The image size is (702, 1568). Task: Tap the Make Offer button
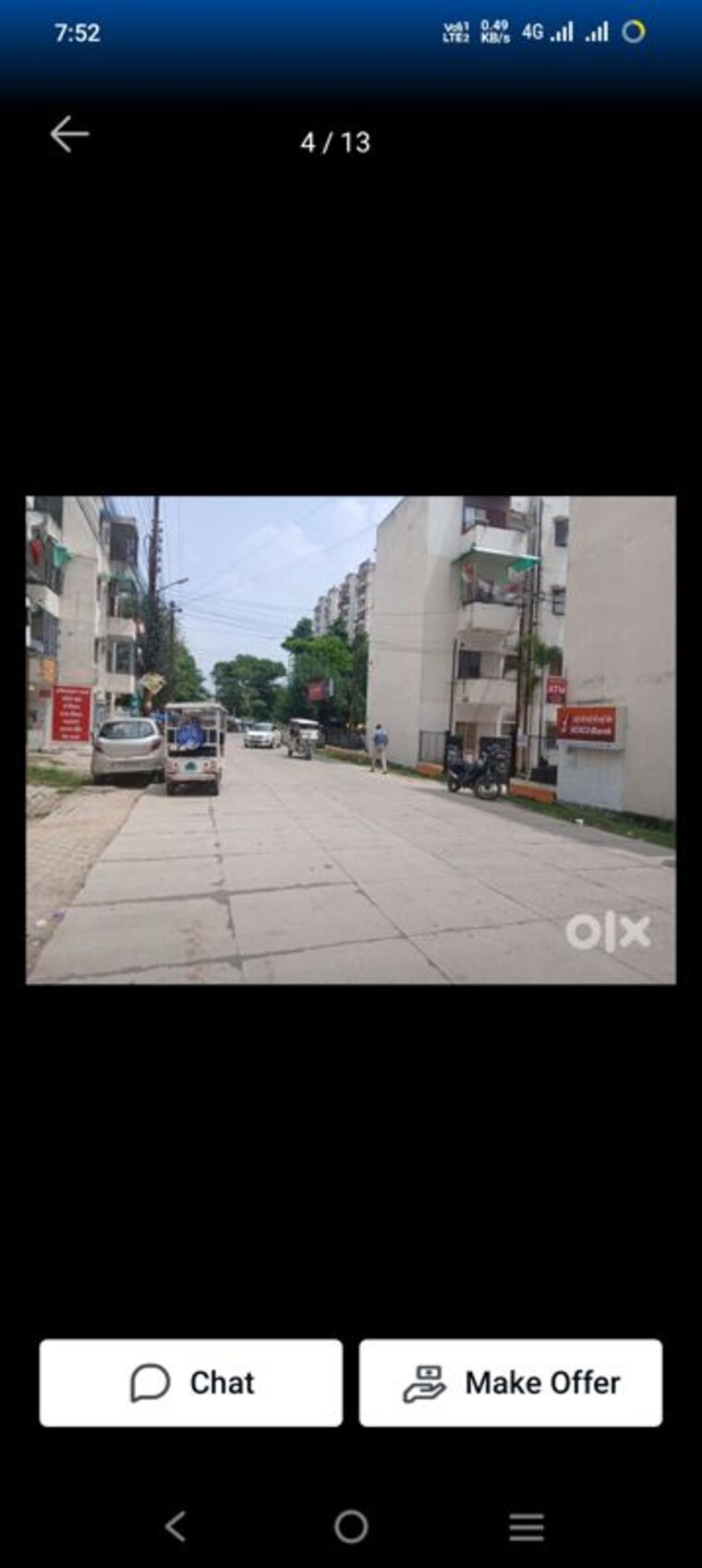pyautogui.click(x=511, y=1382)
